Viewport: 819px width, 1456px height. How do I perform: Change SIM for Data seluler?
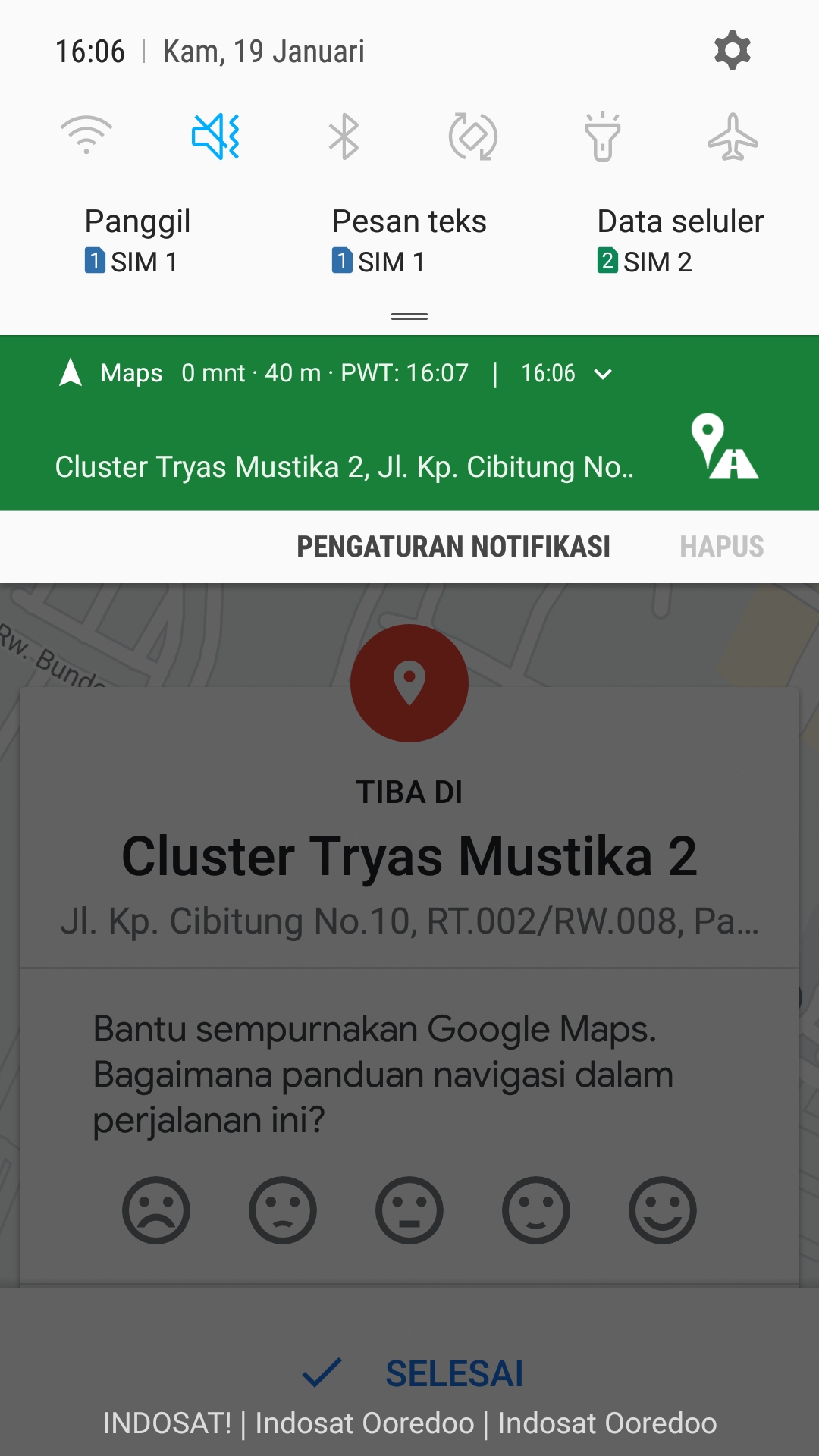click(680, 241)
